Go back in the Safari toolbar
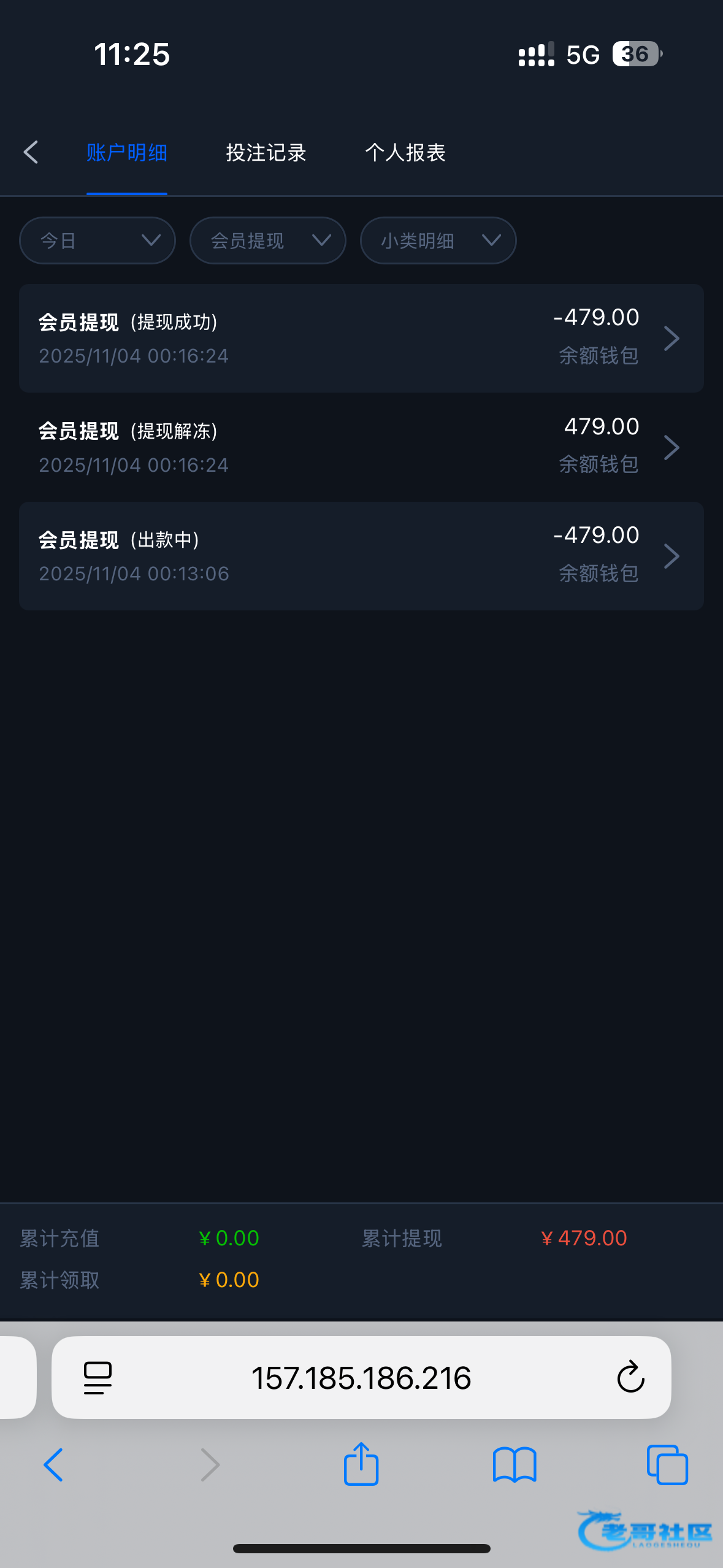Viewport: 723px width, 1568px height. point(53,1465)
